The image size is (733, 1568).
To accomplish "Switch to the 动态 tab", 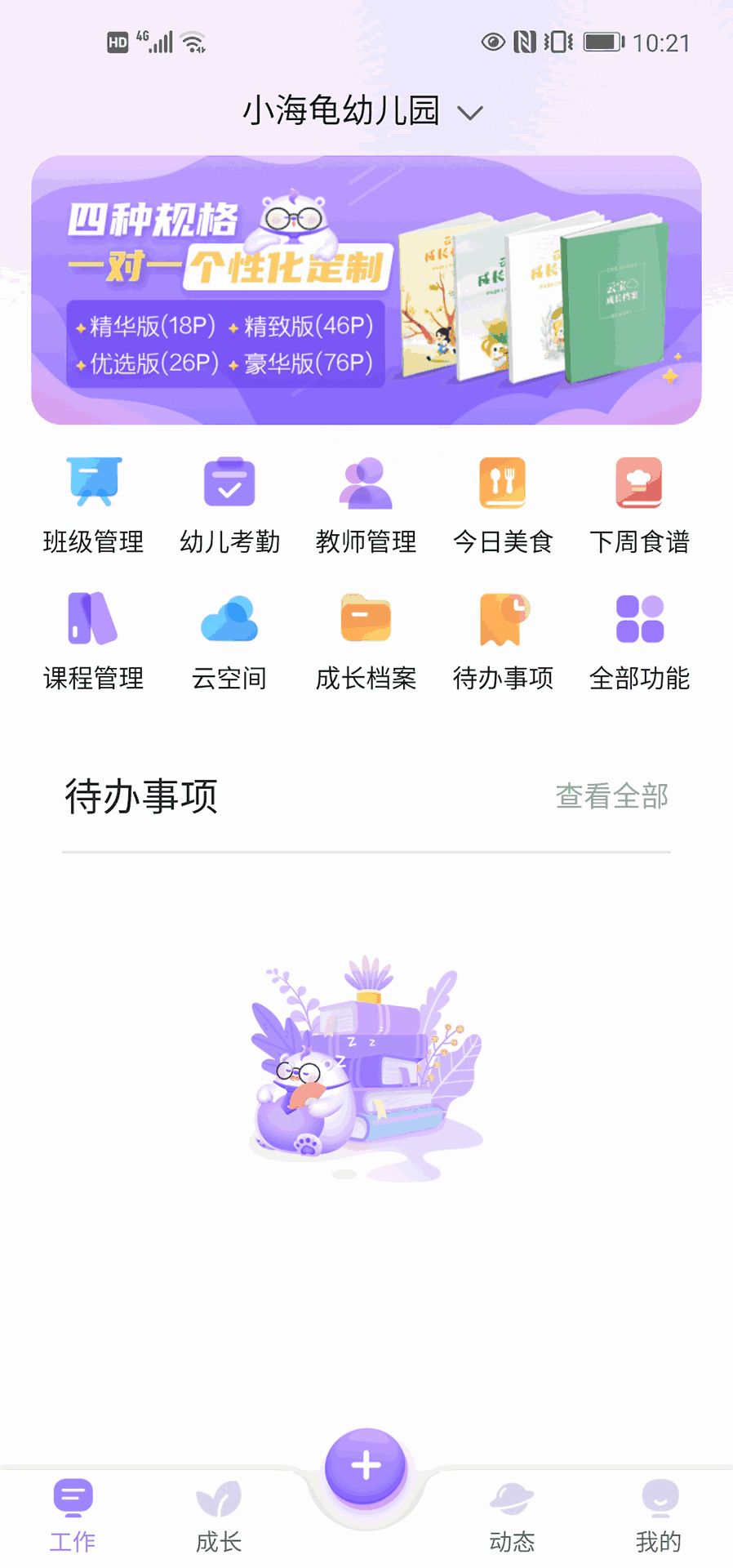I will coord(512,1516).
